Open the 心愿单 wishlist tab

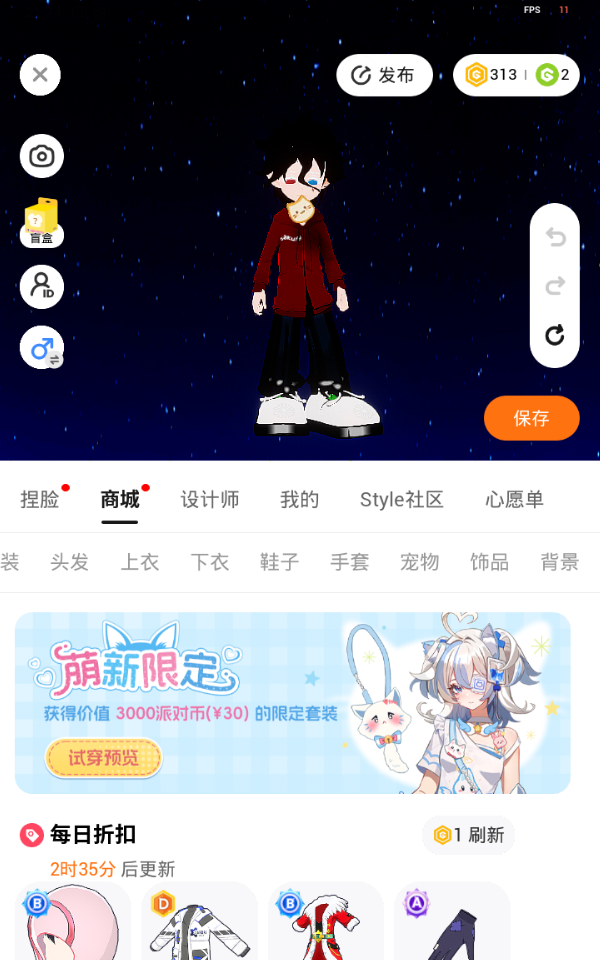514,499
